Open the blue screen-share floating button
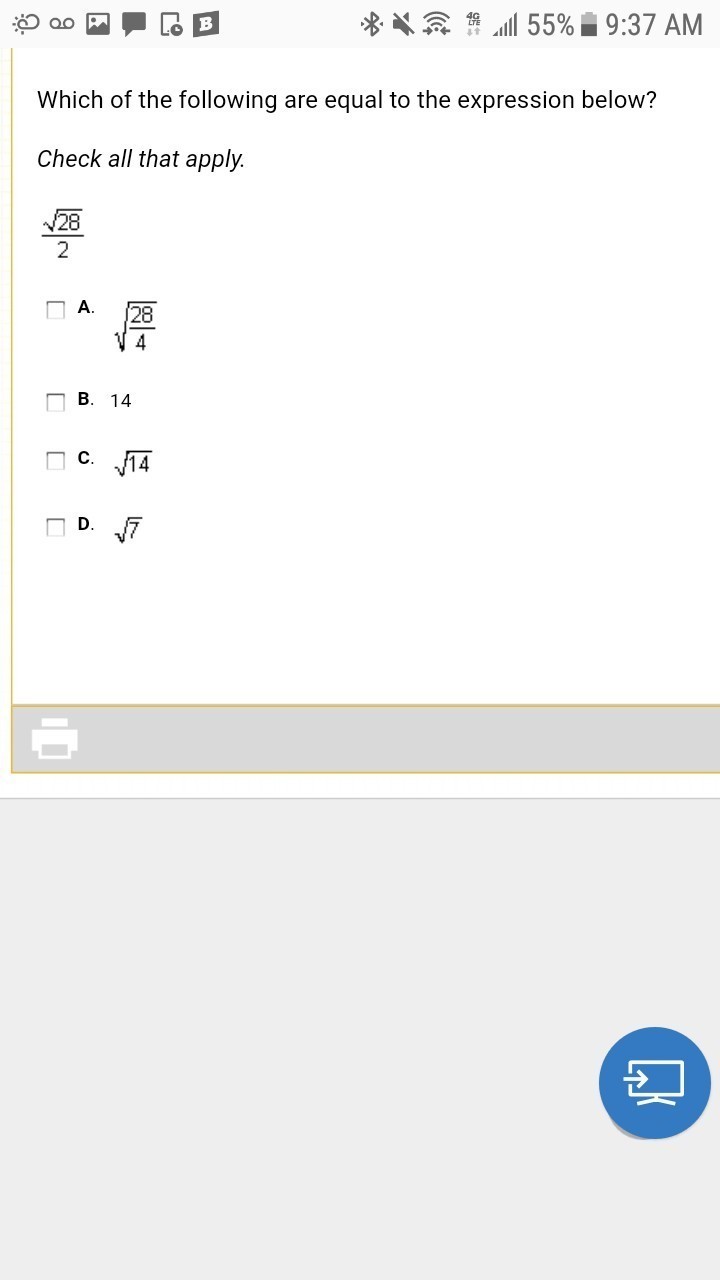This screenshot has height=1280, width=720. [655, 1083]
